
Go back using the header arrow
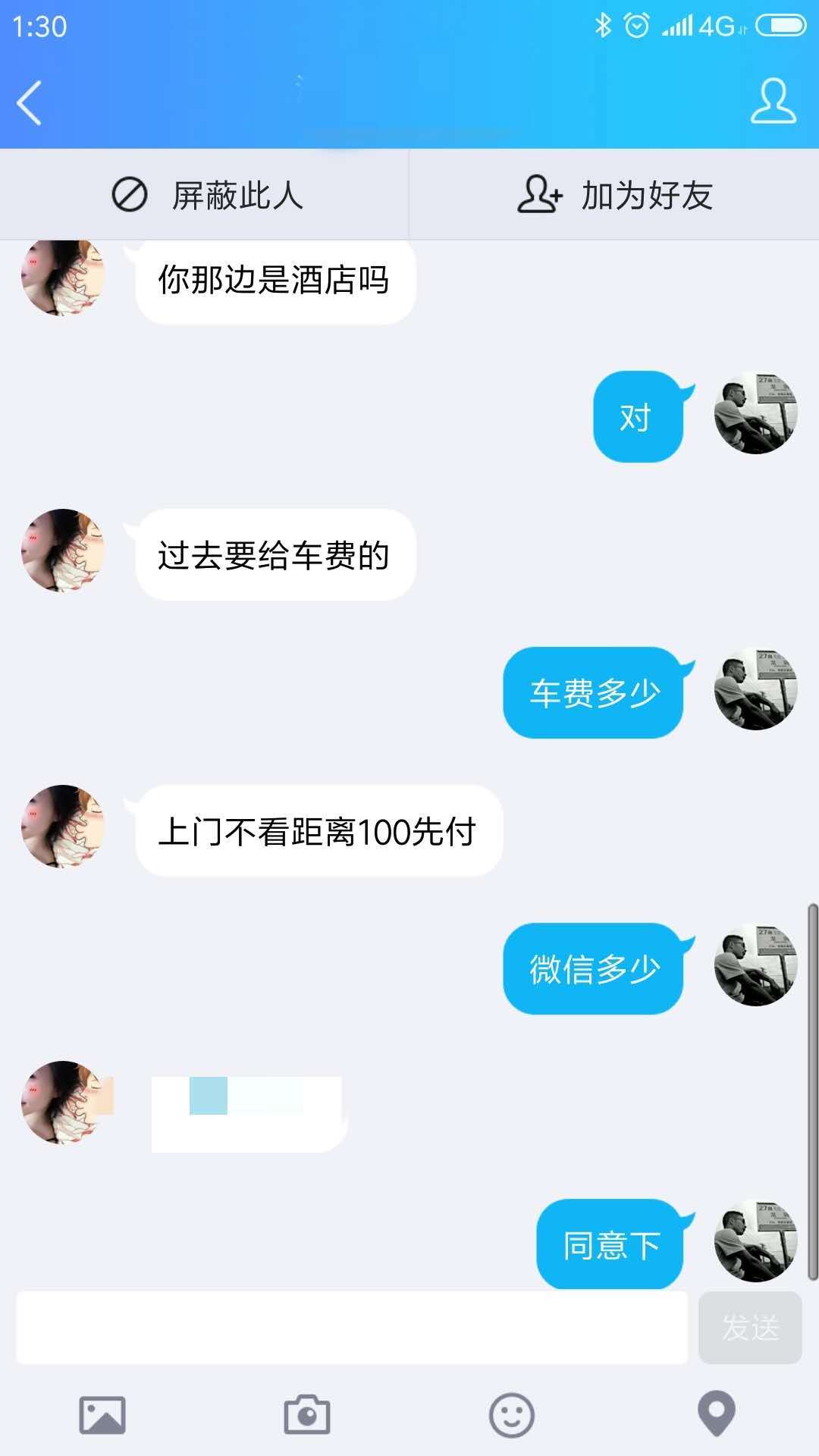[30, 102]
